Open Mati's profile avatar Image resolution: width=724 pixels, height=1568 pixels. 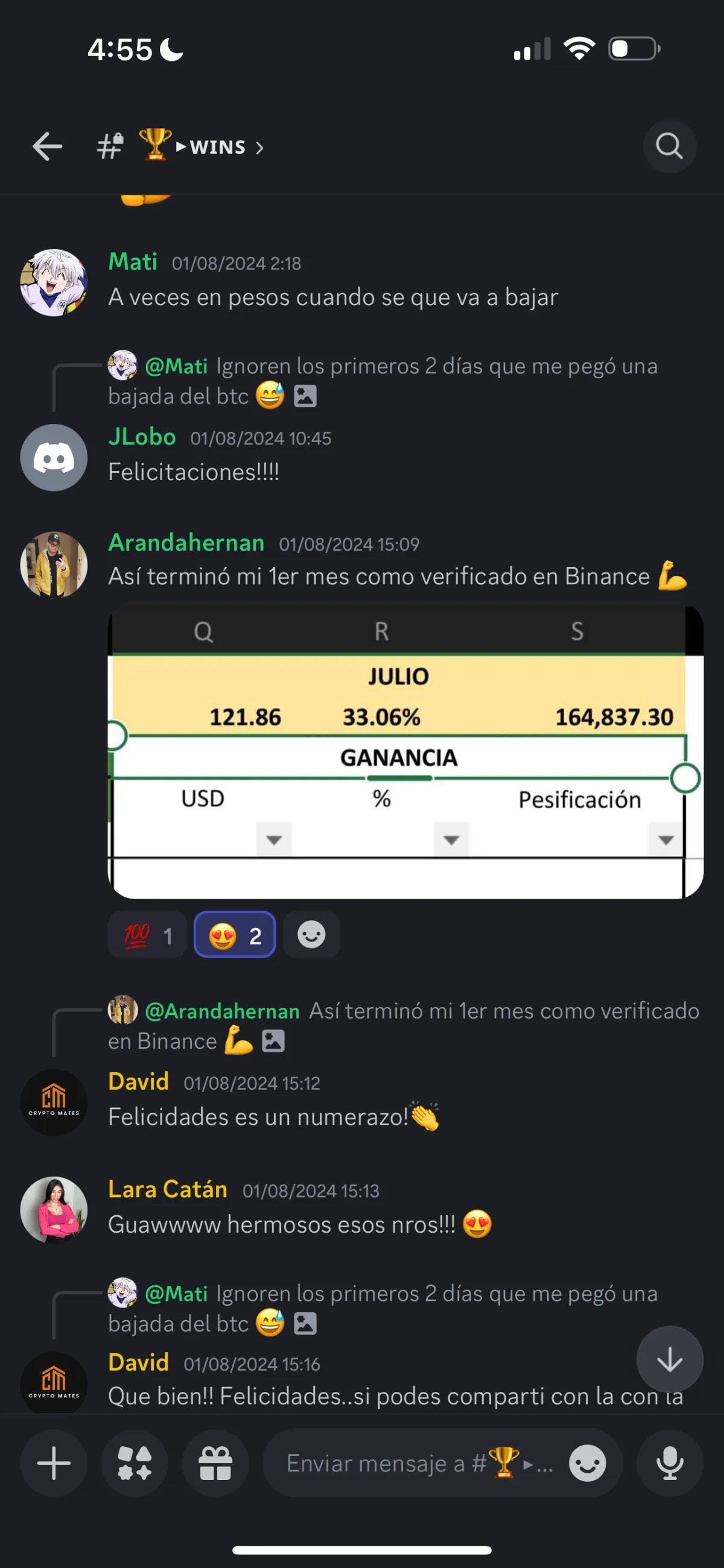point(54,282)
